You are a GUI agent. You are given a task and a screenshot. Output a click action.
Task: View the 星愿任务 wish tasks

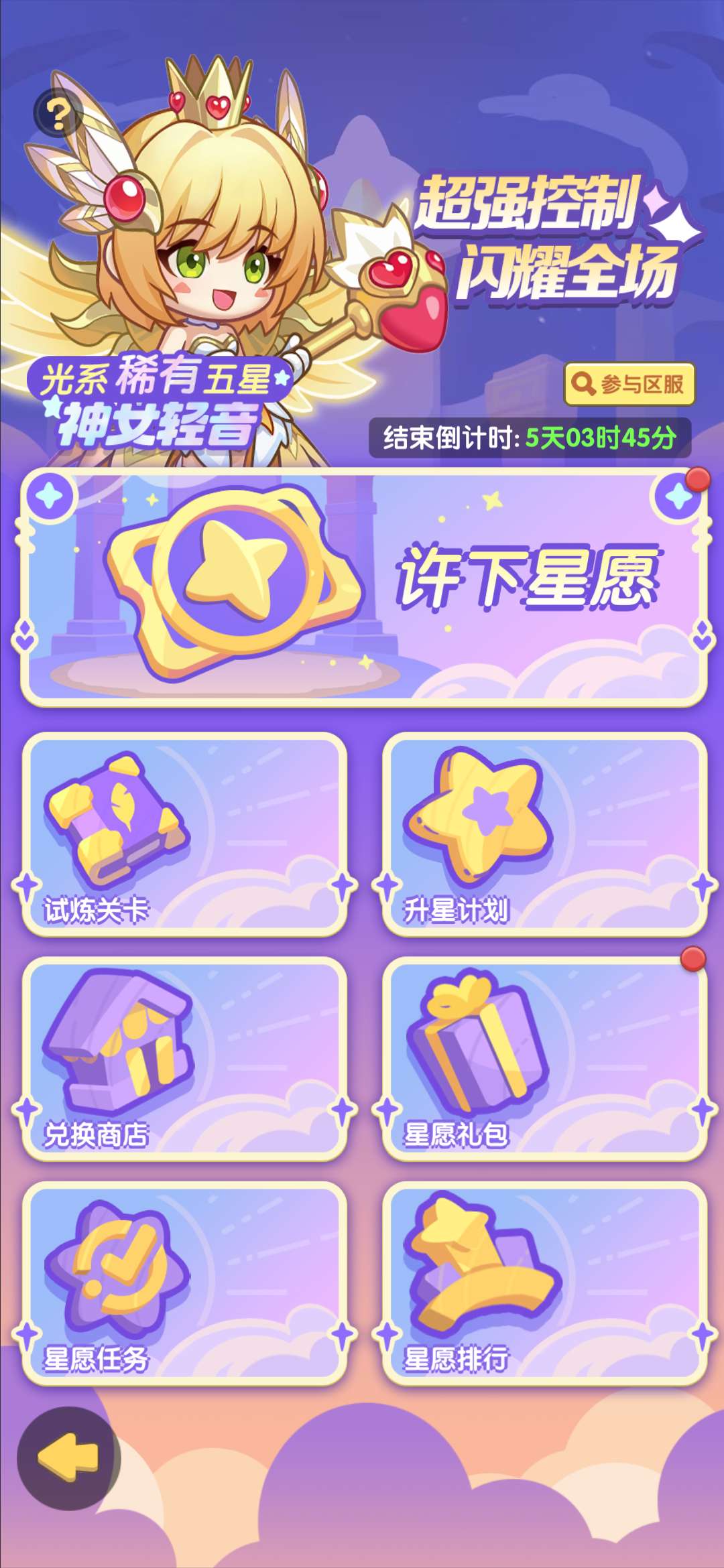click(184, 1283)
